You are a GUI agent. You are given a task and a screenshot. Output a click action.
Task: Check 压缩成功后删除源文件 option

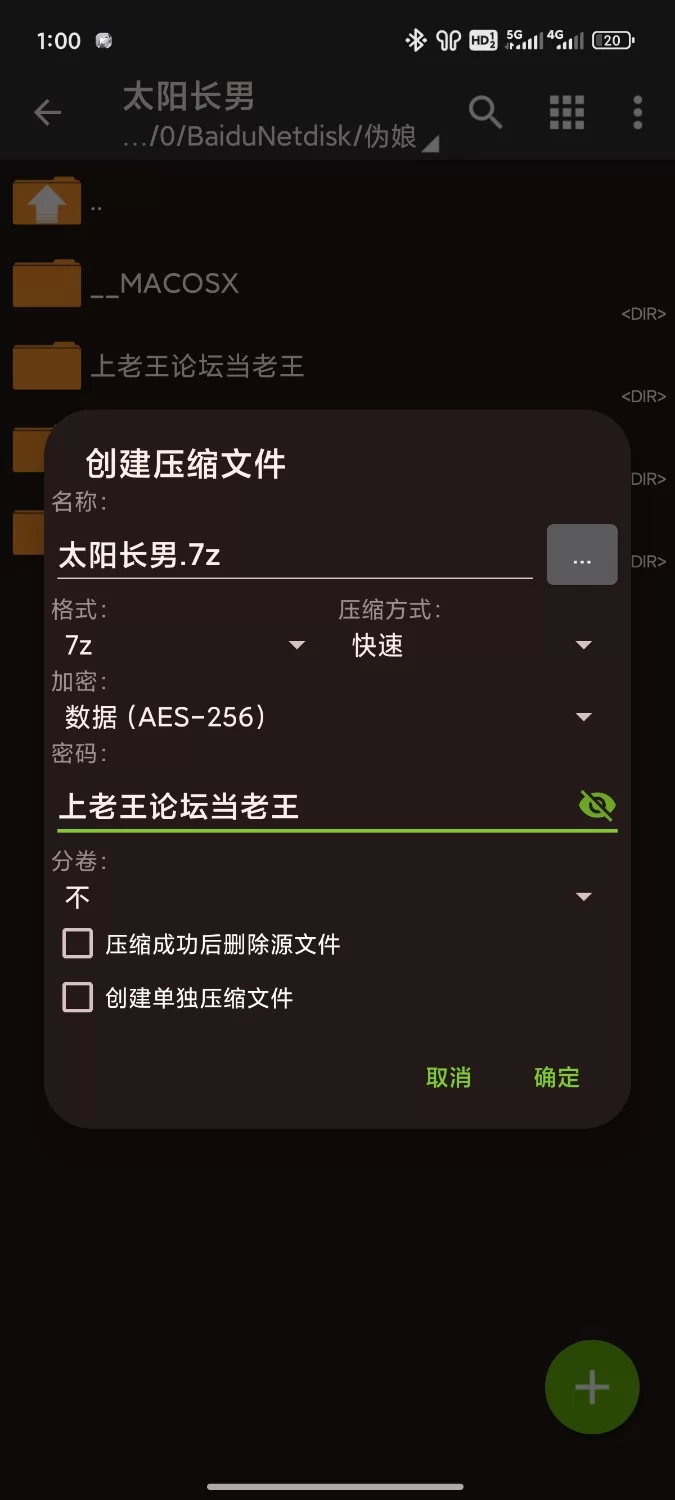(x=78, y=943)
